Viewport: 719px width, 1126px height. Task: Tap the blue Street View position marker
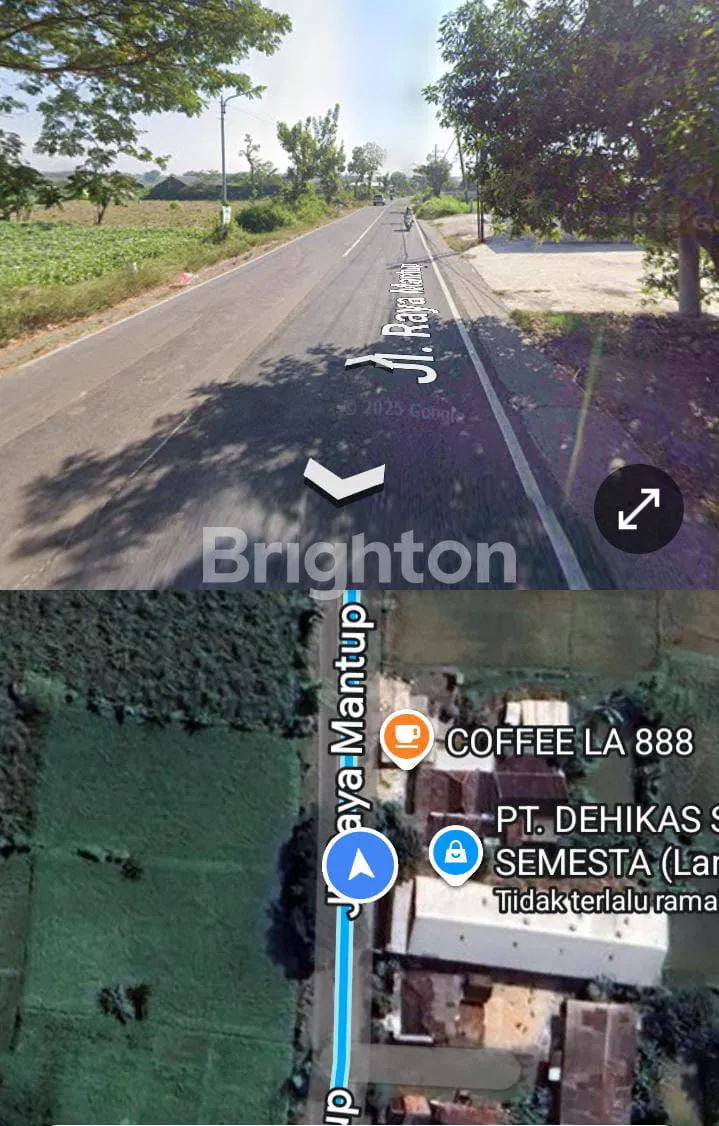click(360, 865)
